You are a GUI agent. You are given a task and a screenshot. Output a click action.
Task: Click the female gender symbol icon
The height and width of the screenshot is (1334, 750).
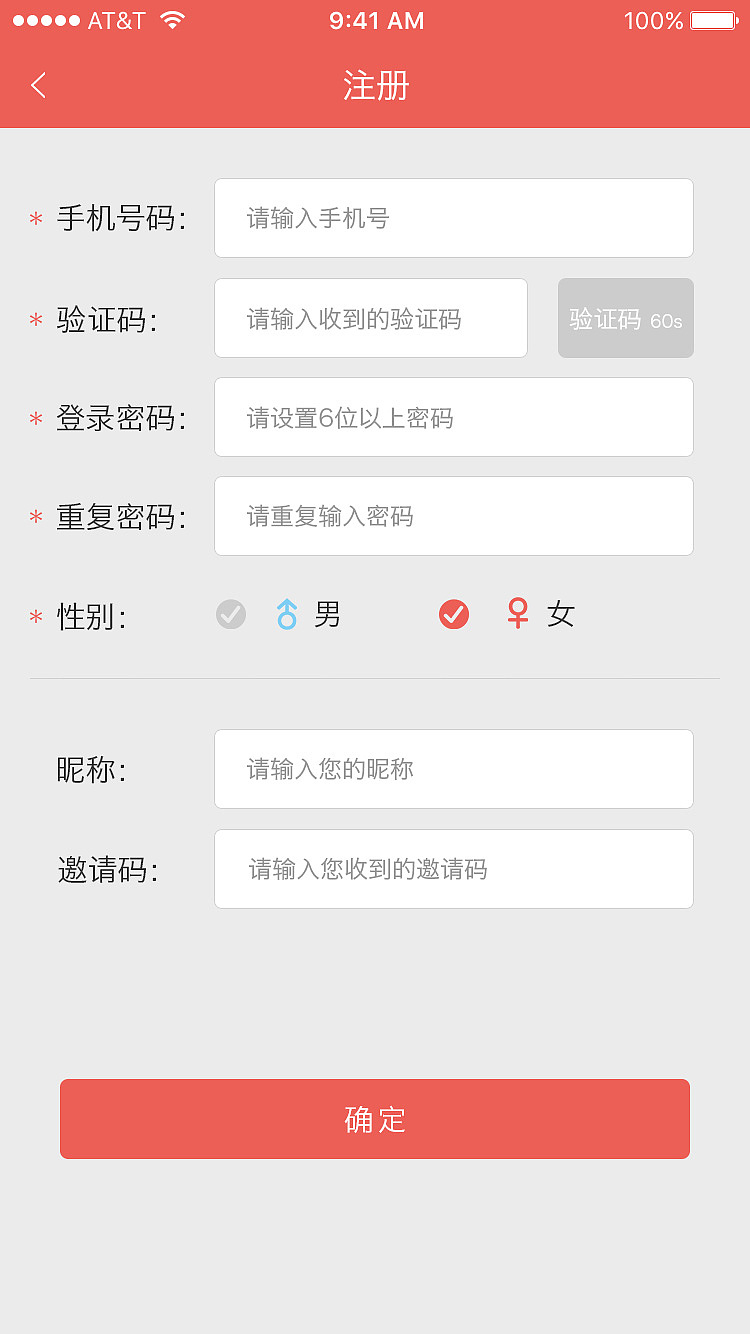(518, 614)
